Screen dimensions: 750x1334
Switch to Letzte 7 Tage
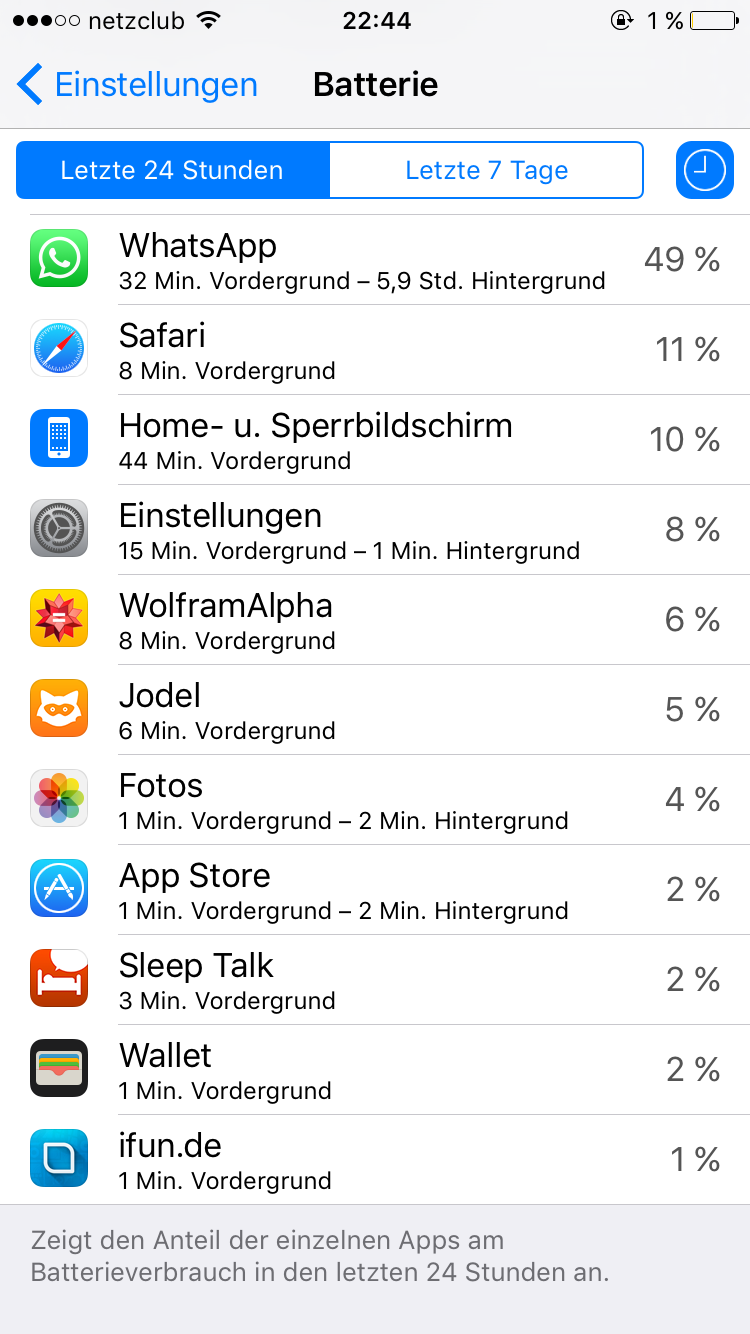click(486, 170)
